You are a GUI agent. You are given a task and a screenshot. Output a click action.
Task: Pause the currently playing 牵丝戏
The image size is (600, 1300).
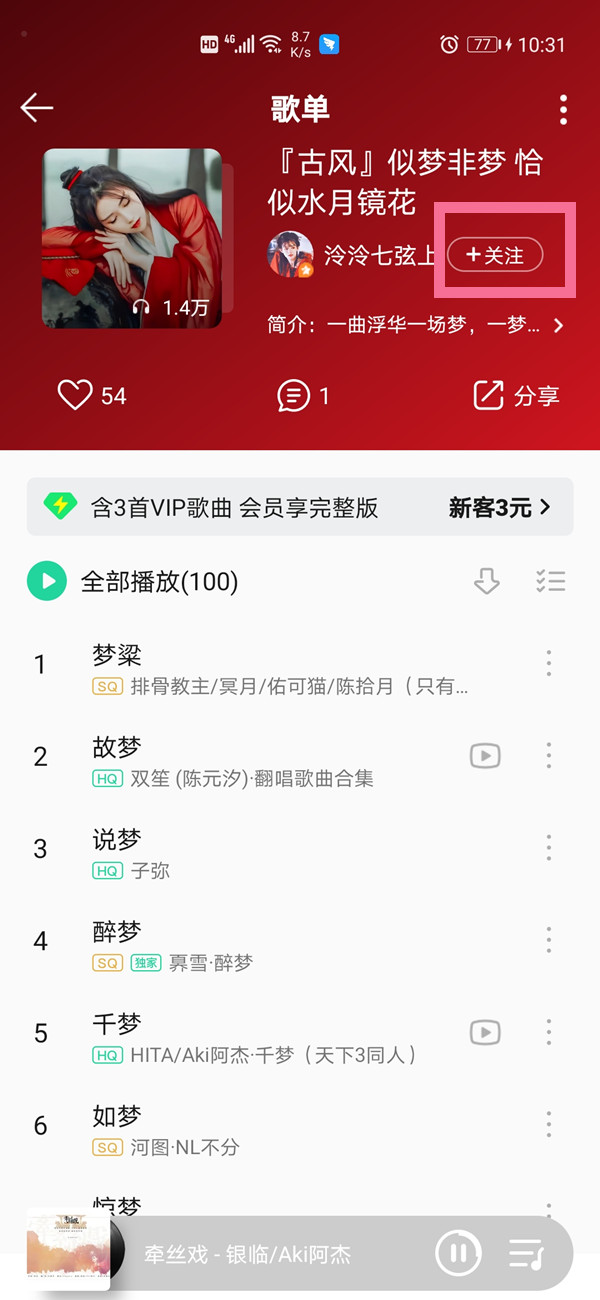(x=457, y=1252)
